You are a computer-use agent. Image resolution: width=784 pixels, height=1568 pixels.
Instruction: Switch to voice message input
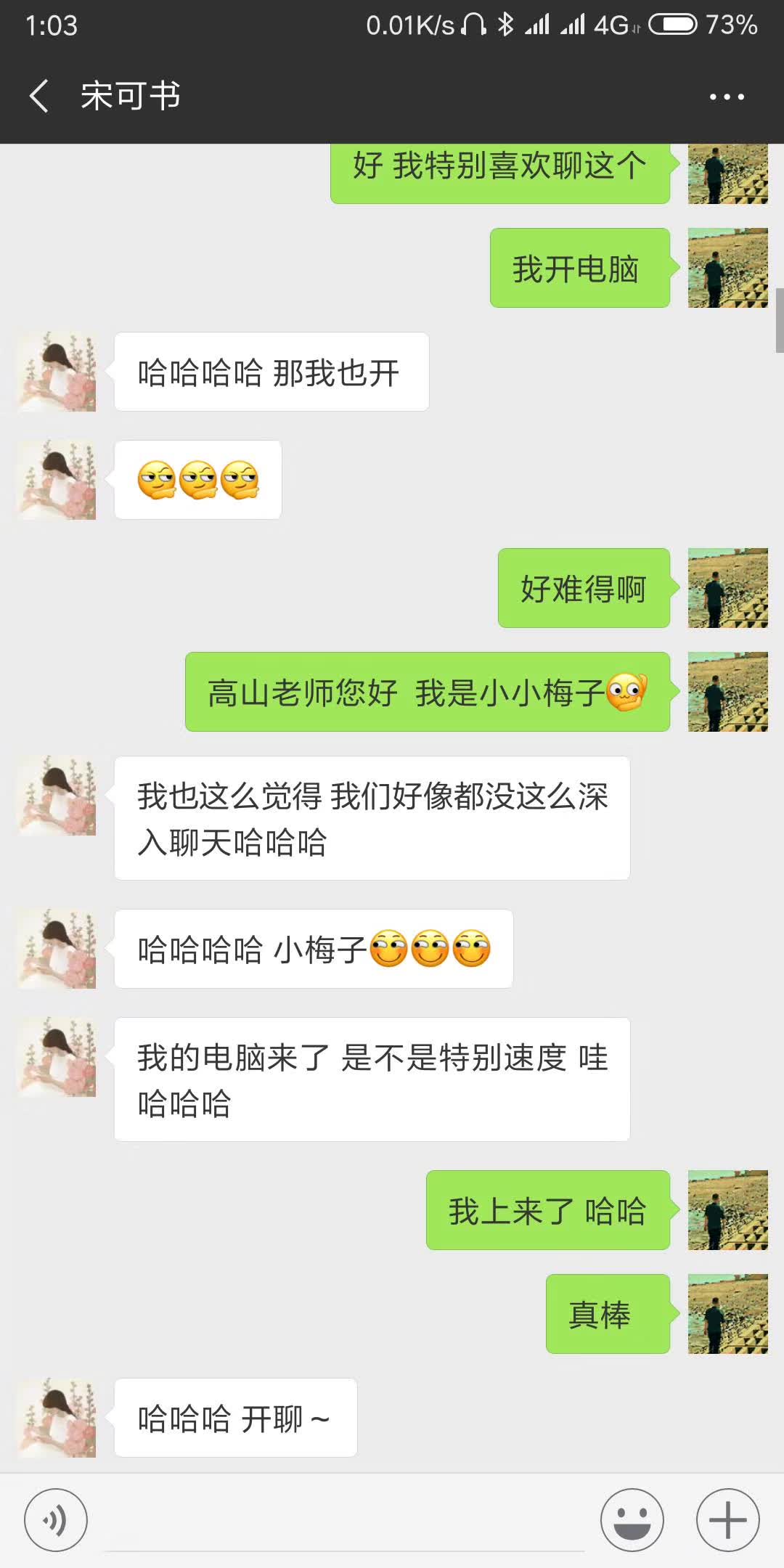pos(56,1519)
